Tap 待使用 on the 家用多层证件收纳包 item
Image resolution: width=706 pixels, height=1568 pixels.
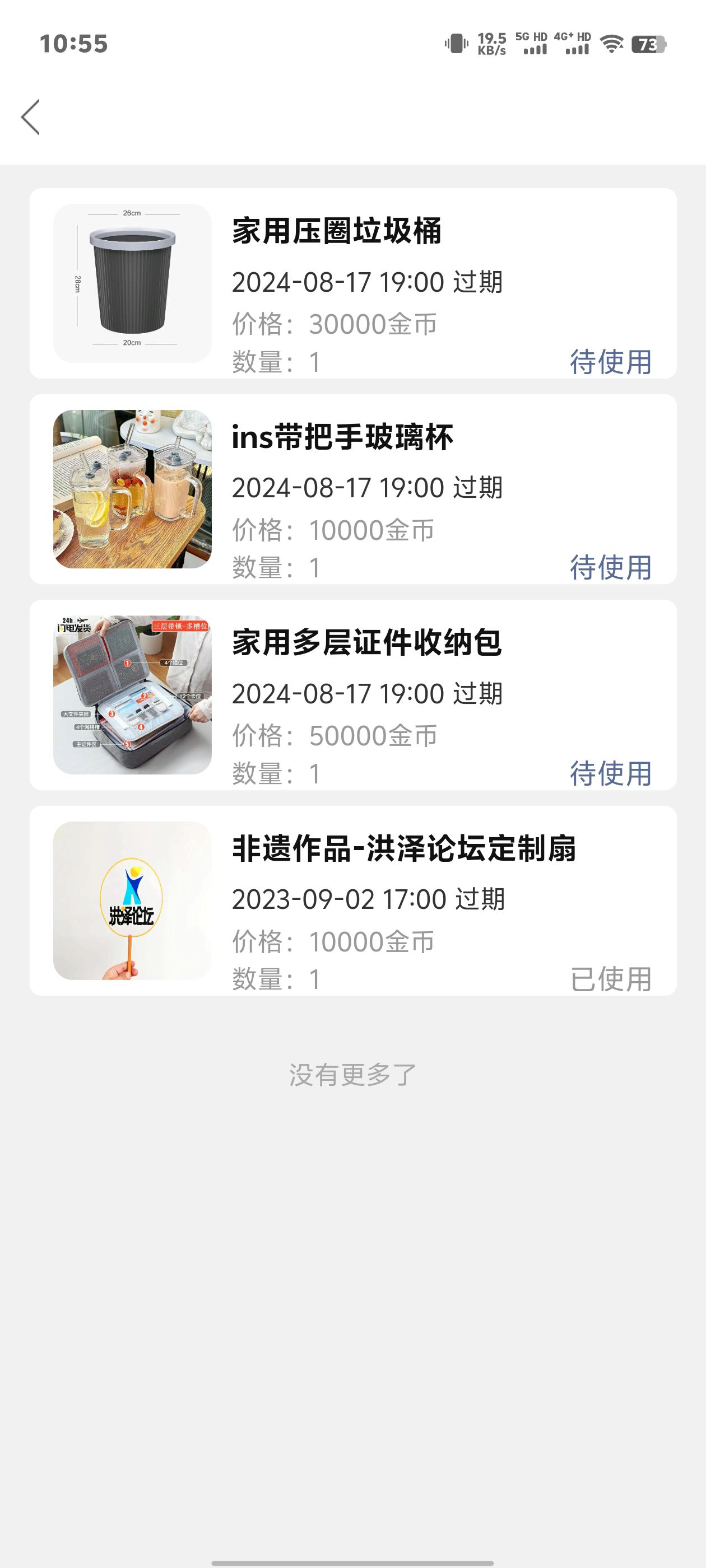(610, 773)
